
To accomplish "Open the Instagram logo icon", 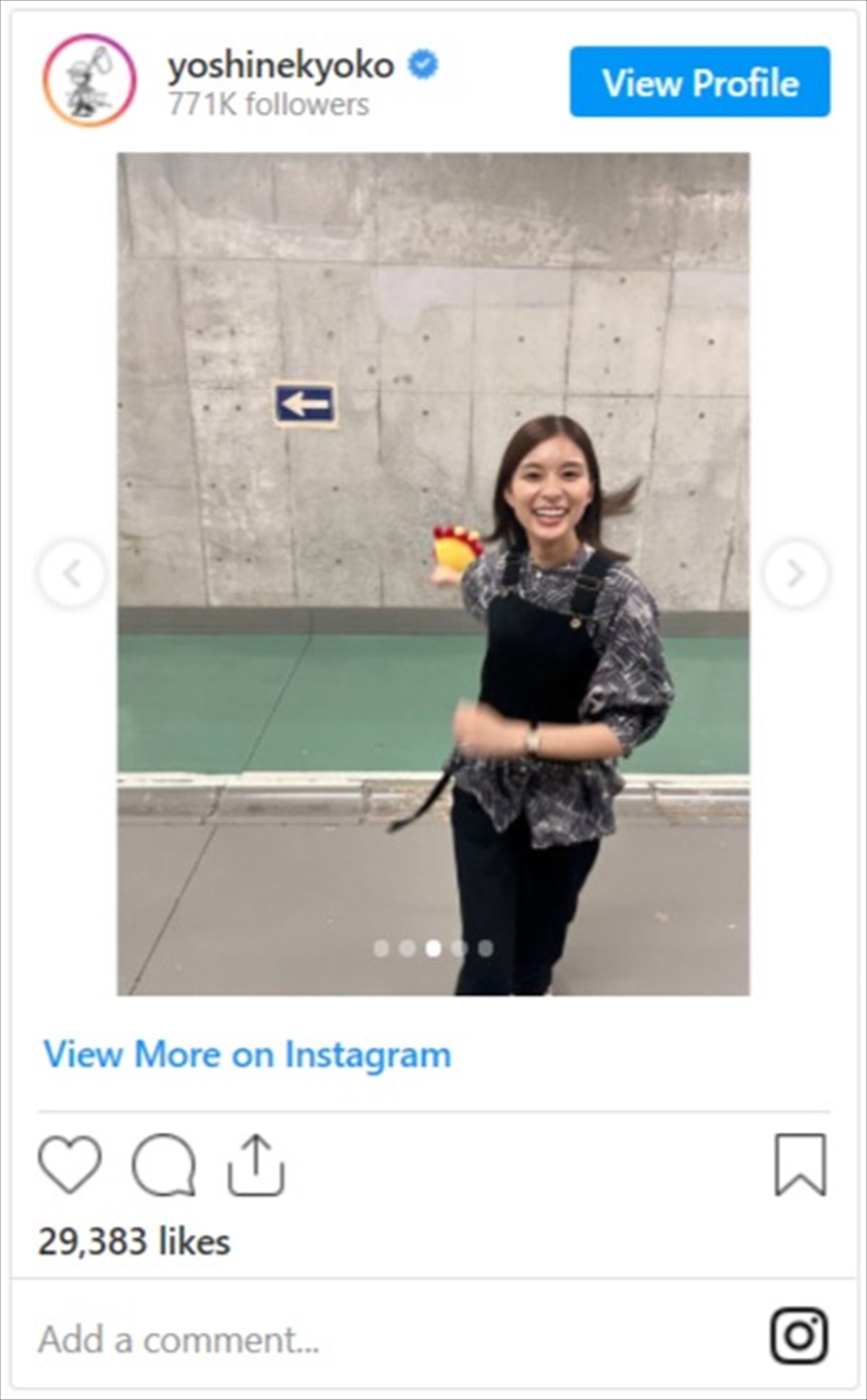I will pos(798,1336).
